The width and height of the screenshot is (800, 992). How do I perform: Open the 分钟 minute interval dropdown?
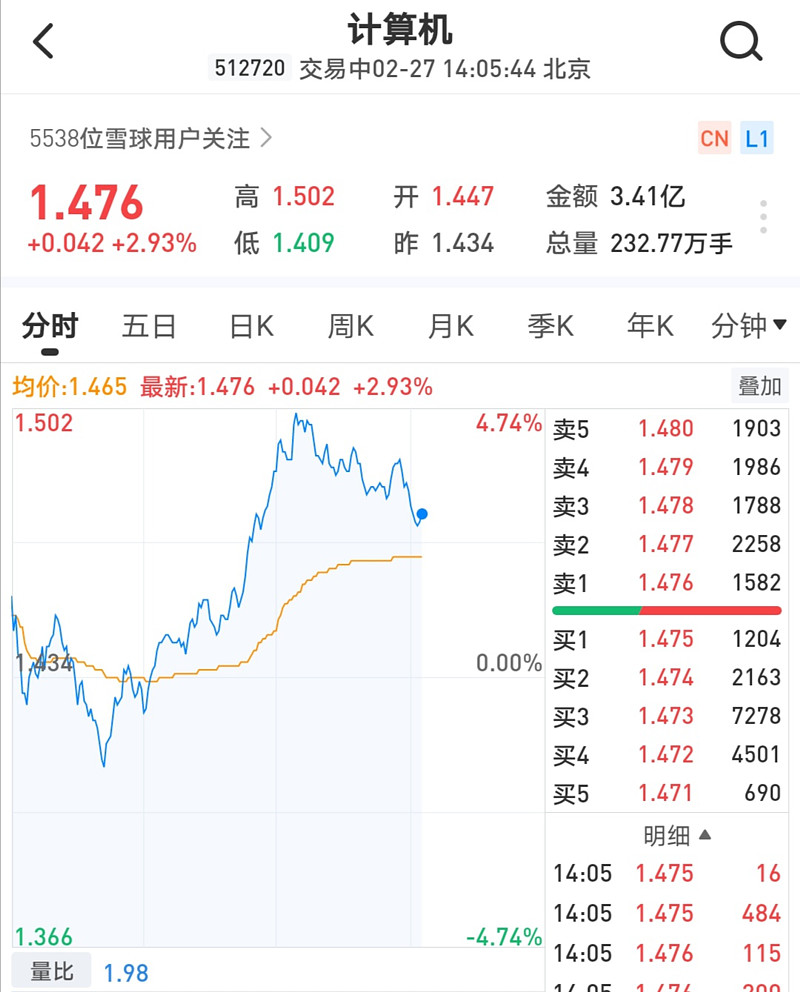tap(749, 326)
